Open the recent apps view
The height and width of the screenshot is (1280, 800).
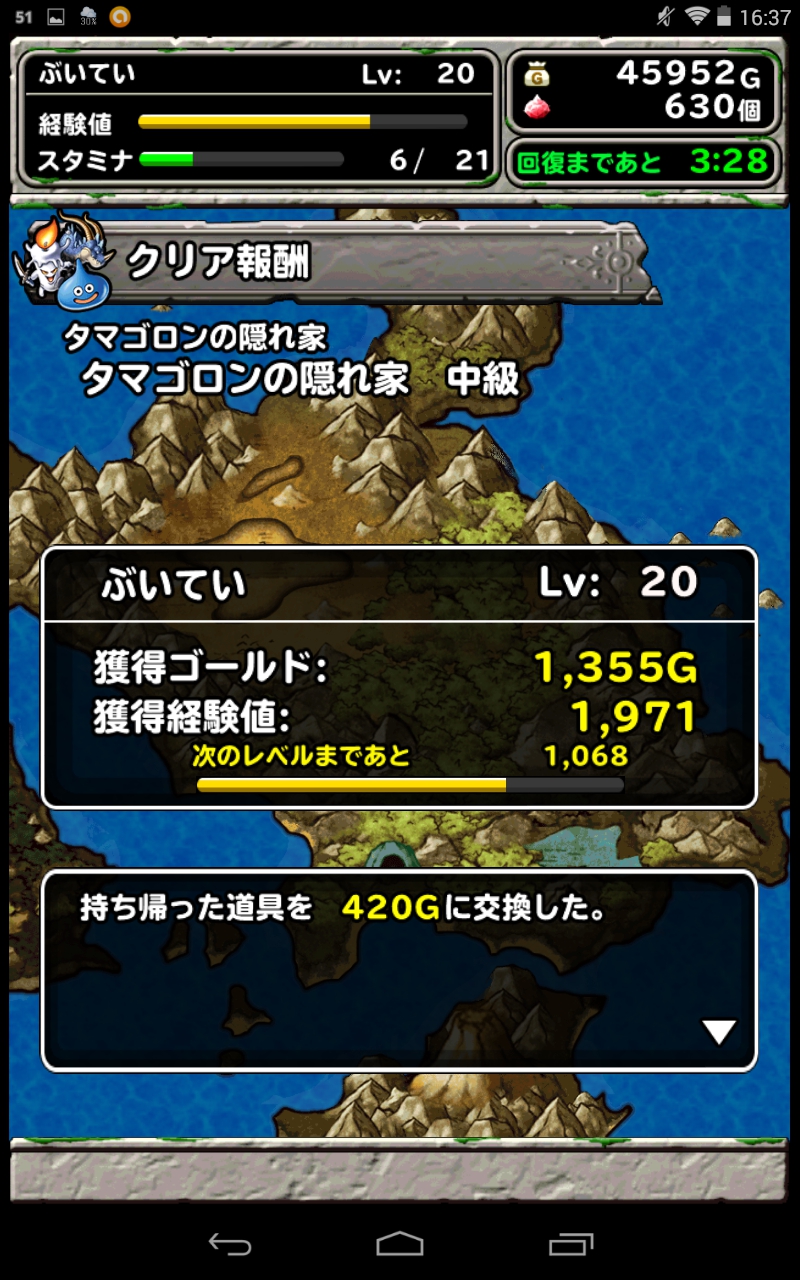coord(571,1243)
